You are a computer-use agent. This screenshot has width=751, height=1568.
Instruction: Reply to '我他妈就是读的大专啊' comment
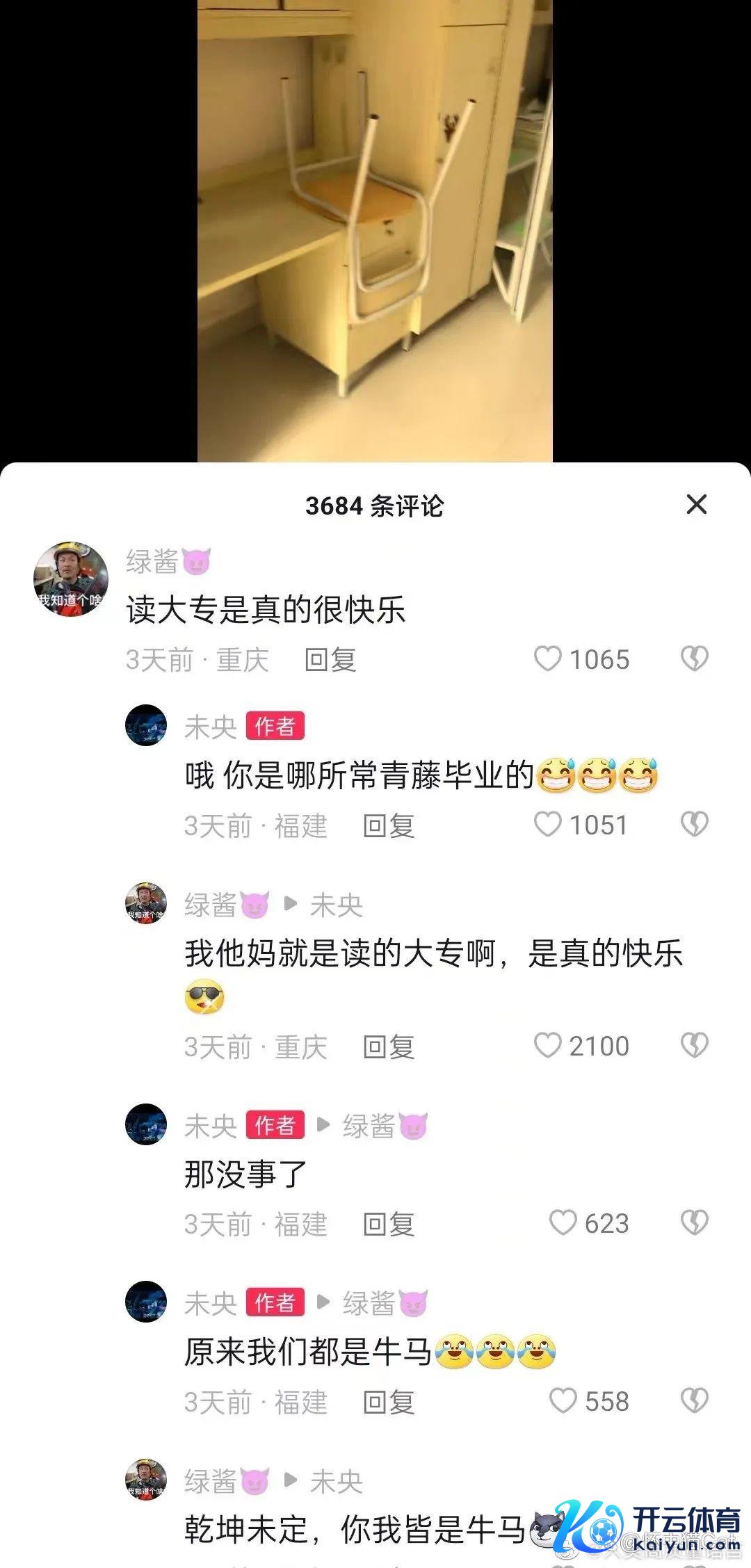click(x=389, y=1046)
